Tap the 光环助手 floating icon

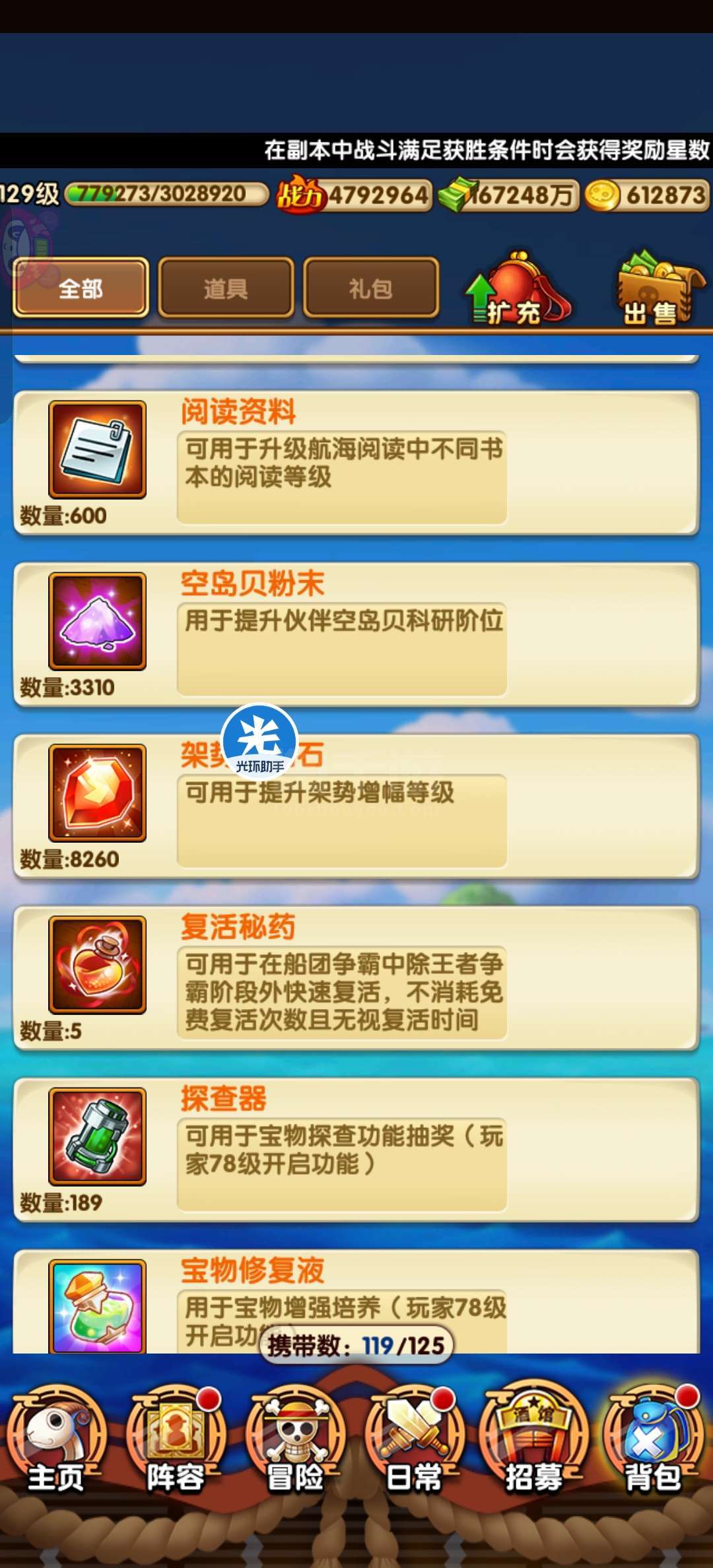click(x=259, y=741)
